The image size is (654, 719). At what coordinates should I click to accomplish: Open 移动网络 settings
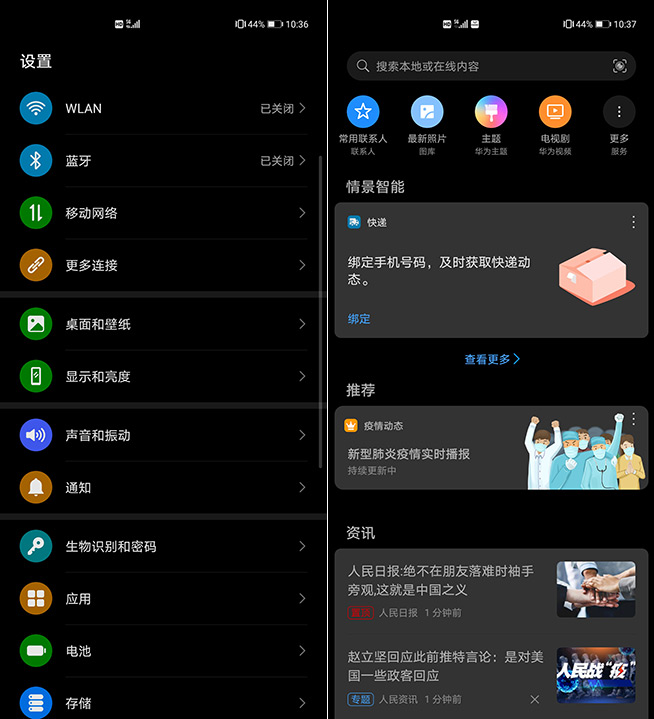click(x=160, y=213)
